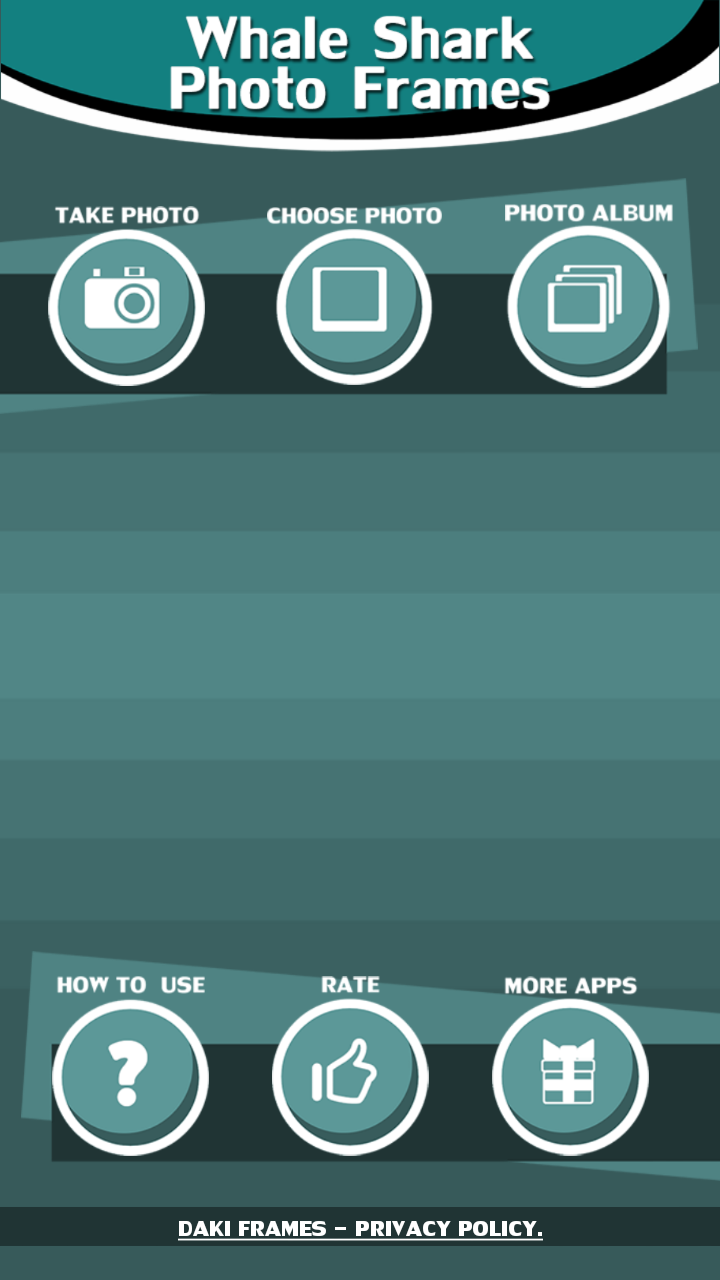Image resolution: width=720 pixels, height=1280 pixels.
Task: Launch the camera to capture a photo
Action: click(127, 305)
